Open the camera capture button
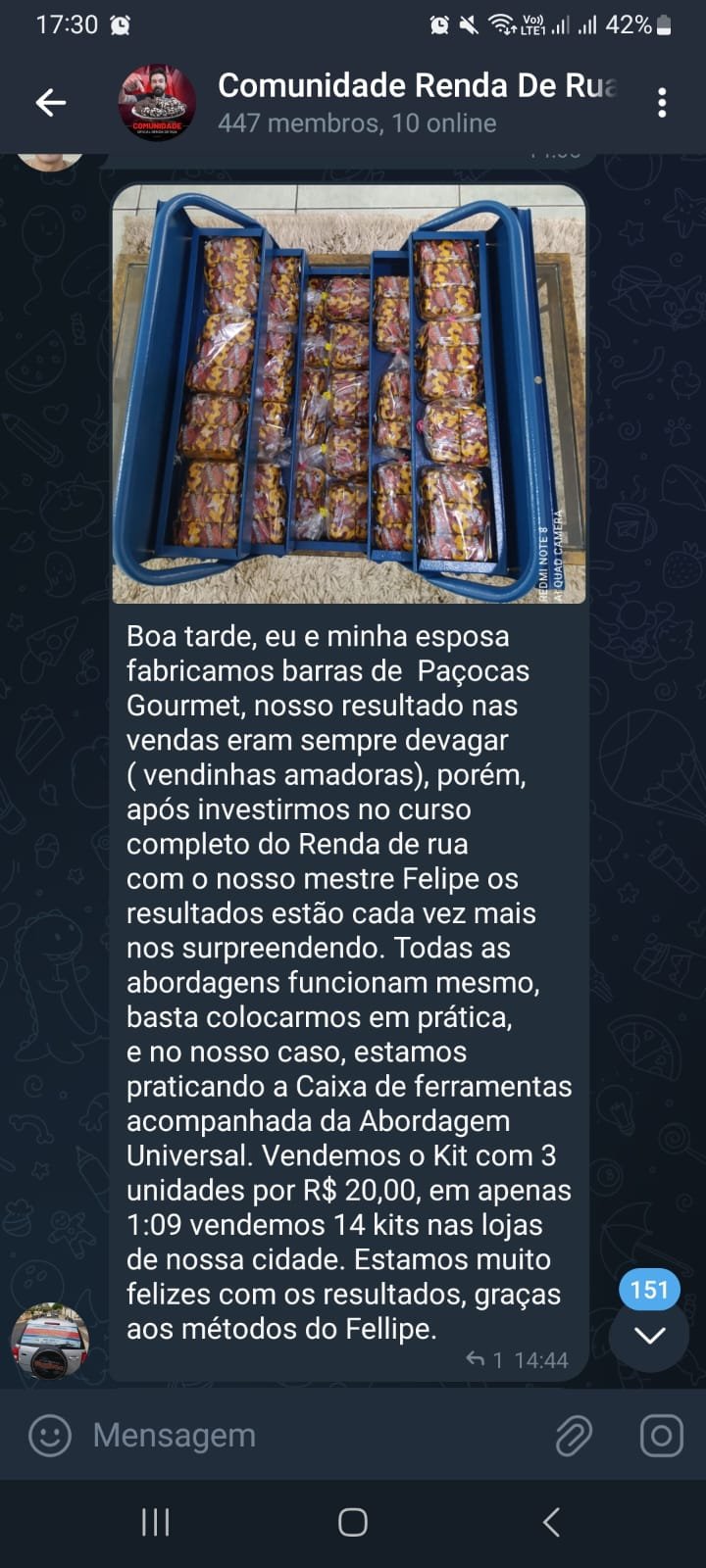The width and height of the screenshot is (706, 1568). point(662,1436)
